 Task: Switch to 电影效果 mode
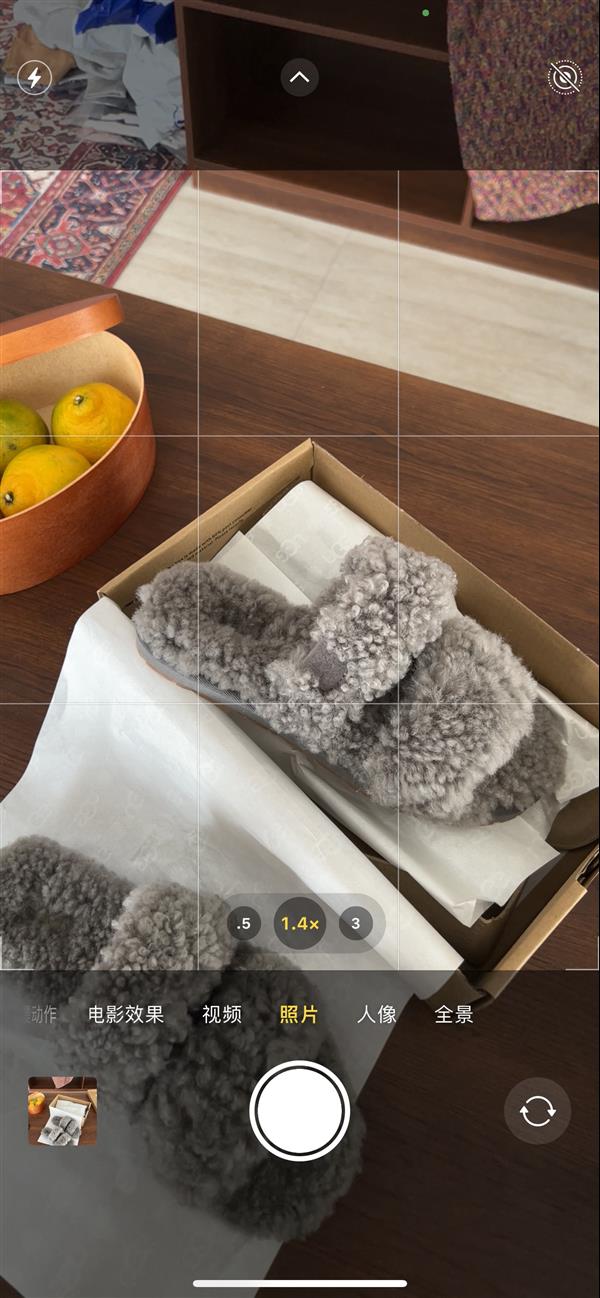pos(126,1014)
